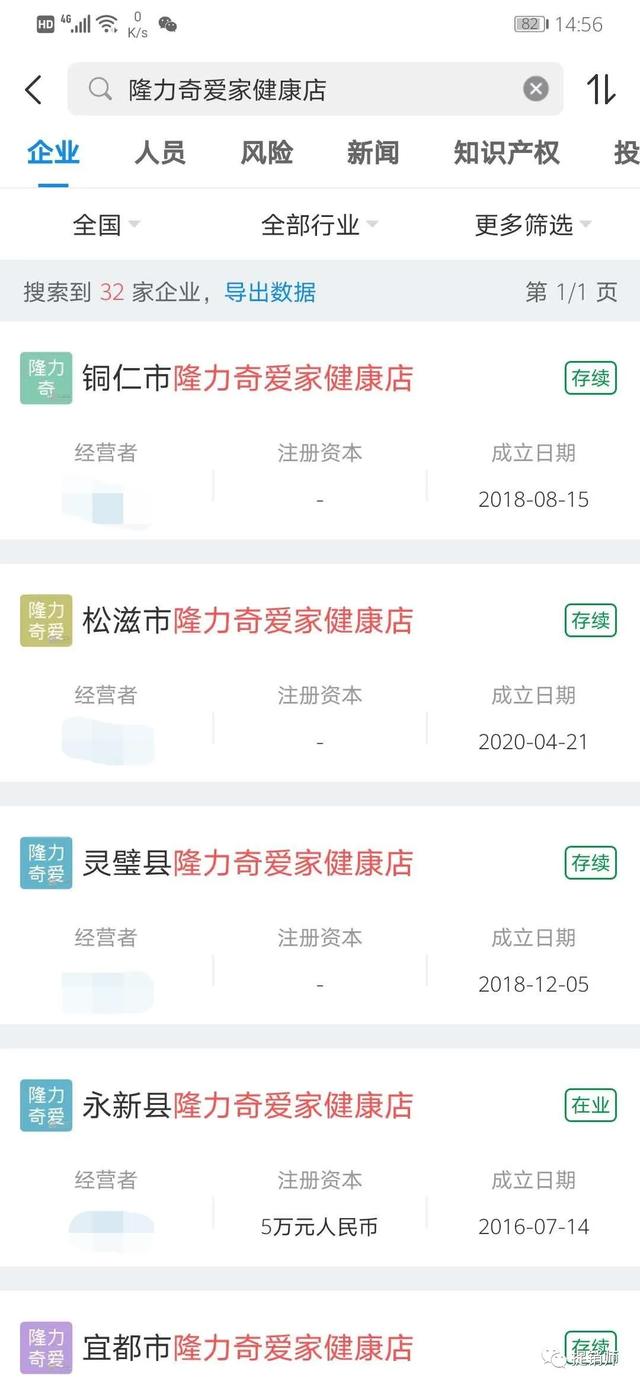640x1387 pixels.
Task: Switch to the 知识产权 tab
Action: pyautogui.click(x=506, y=153)
